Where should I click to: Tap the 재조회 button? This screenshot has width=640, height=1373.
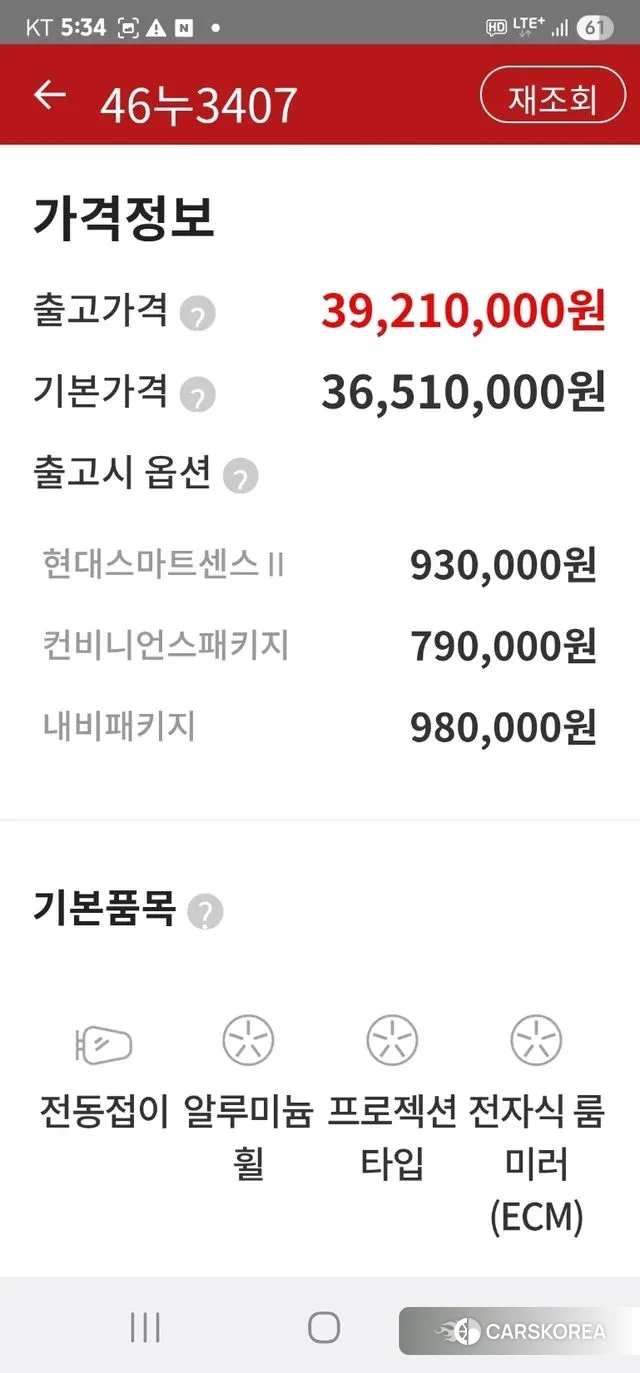click(552, 97)
